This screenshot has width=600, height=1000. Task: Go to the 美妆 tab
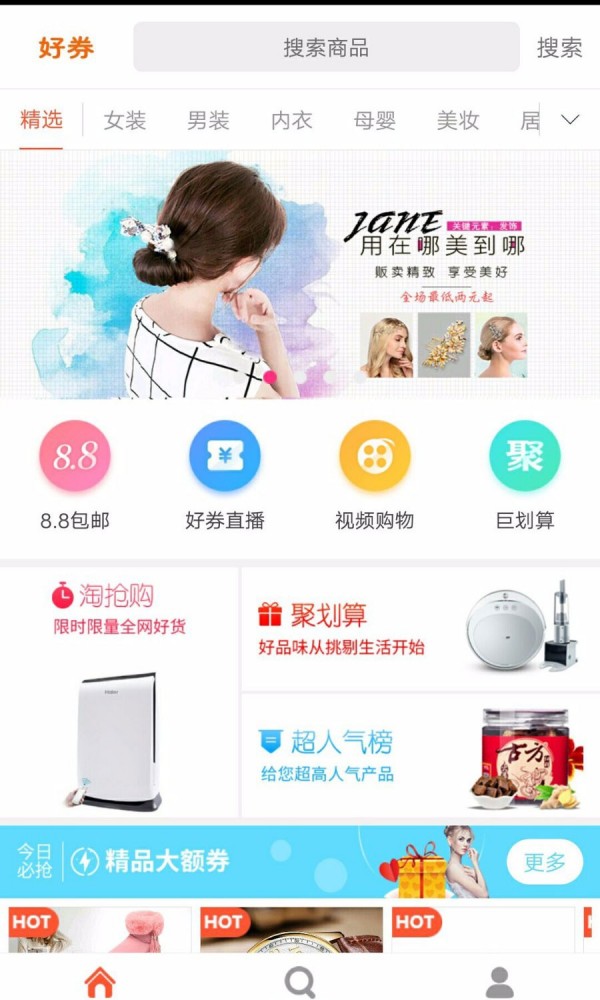pos(457,121)
